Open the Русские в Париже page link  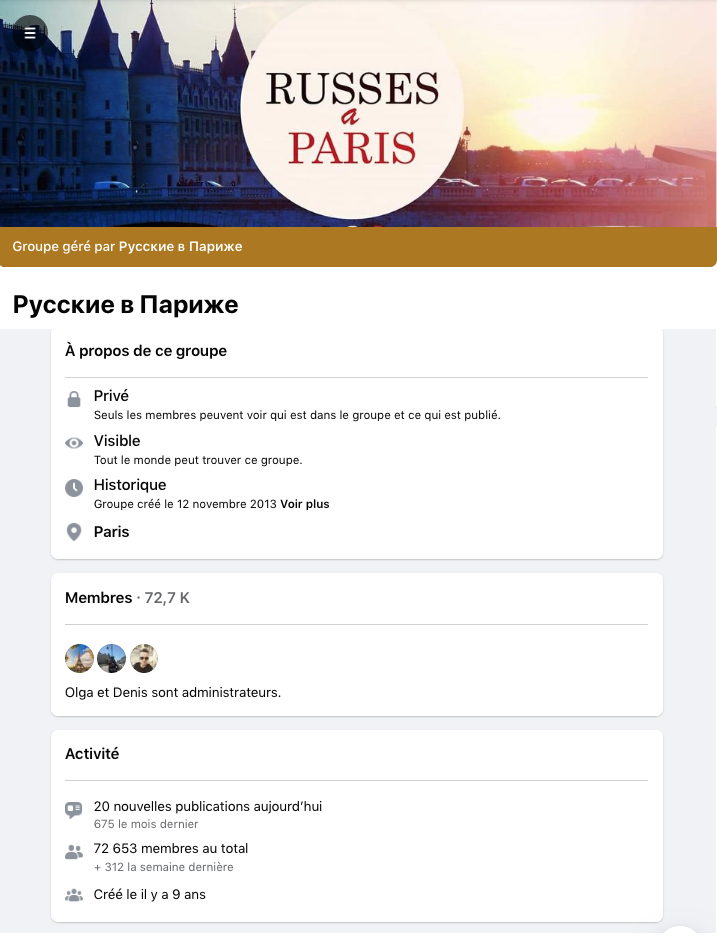pos(180,246)
